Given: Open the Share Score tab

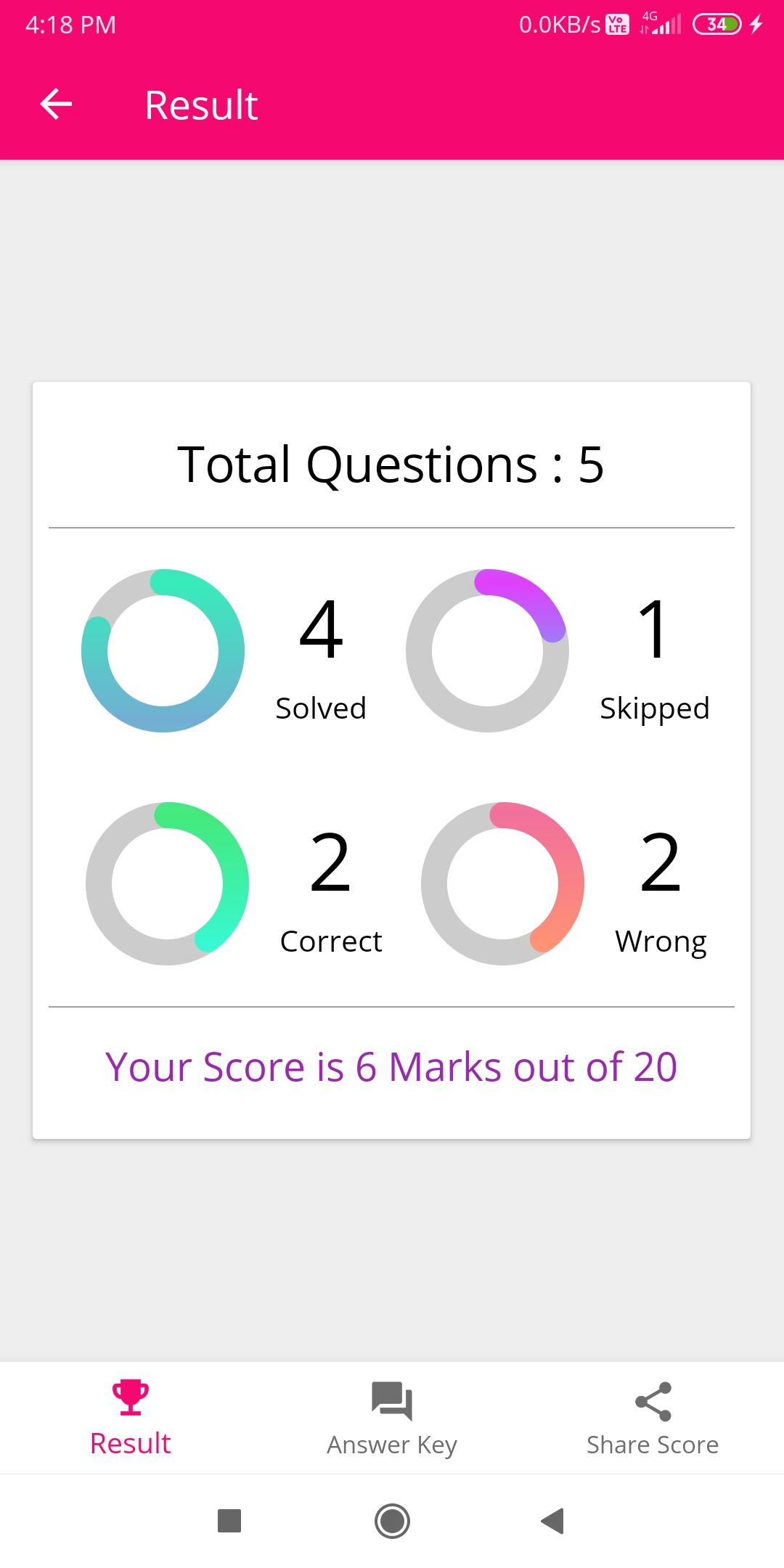Looking at the screenshot, I should coord(653,1418).
